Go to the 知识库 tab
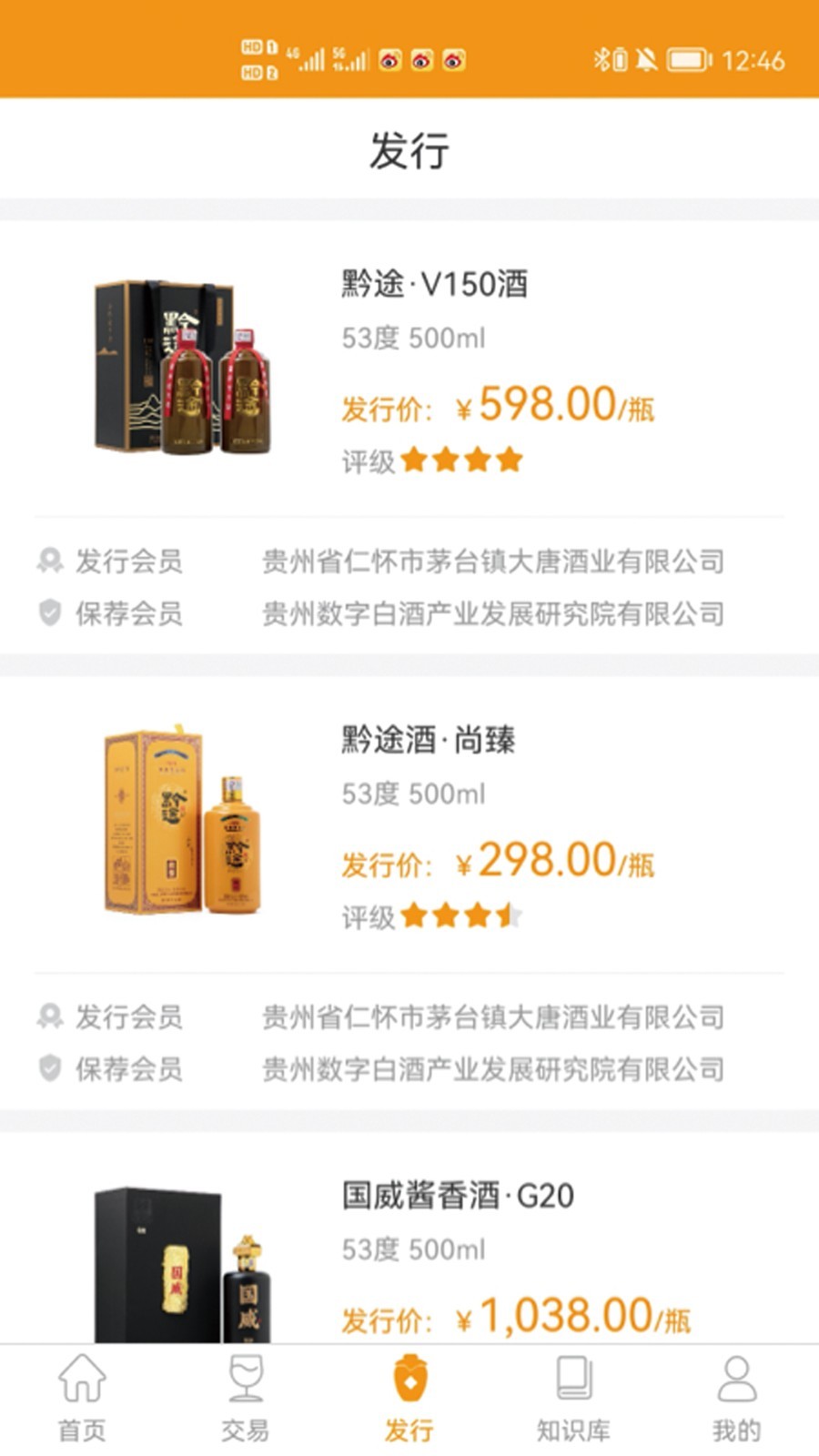The image size is (819, 1456). tap(573, 1399)
